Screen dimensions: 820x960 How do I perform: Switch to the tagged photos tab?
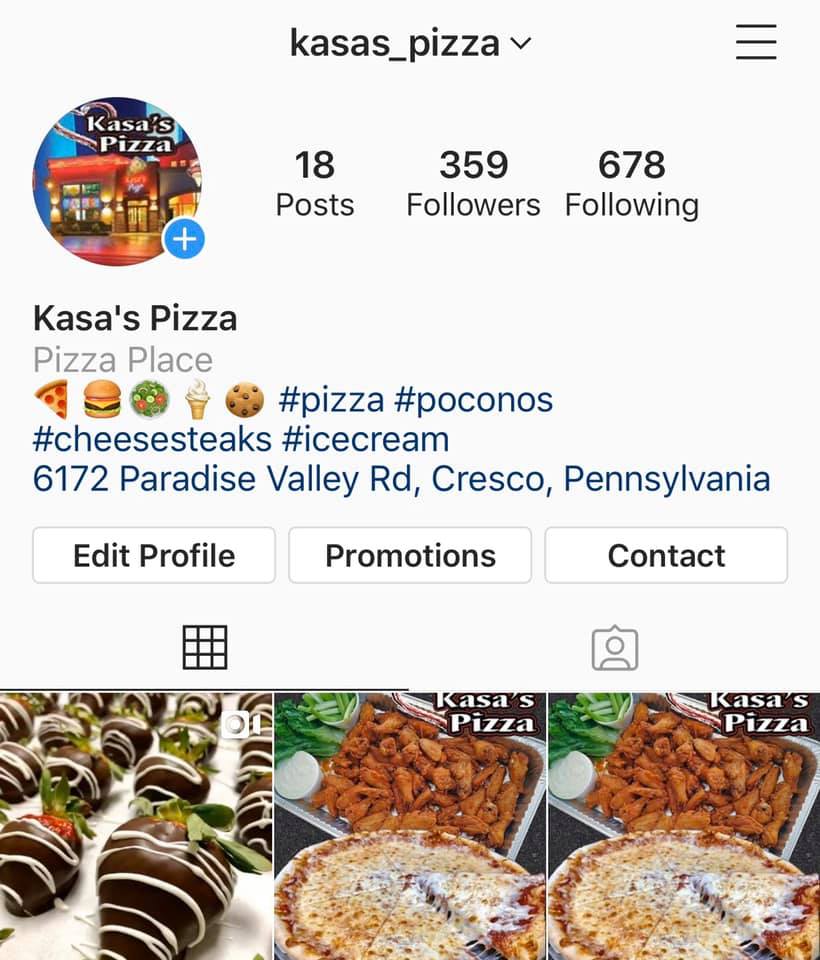point(615,648)
